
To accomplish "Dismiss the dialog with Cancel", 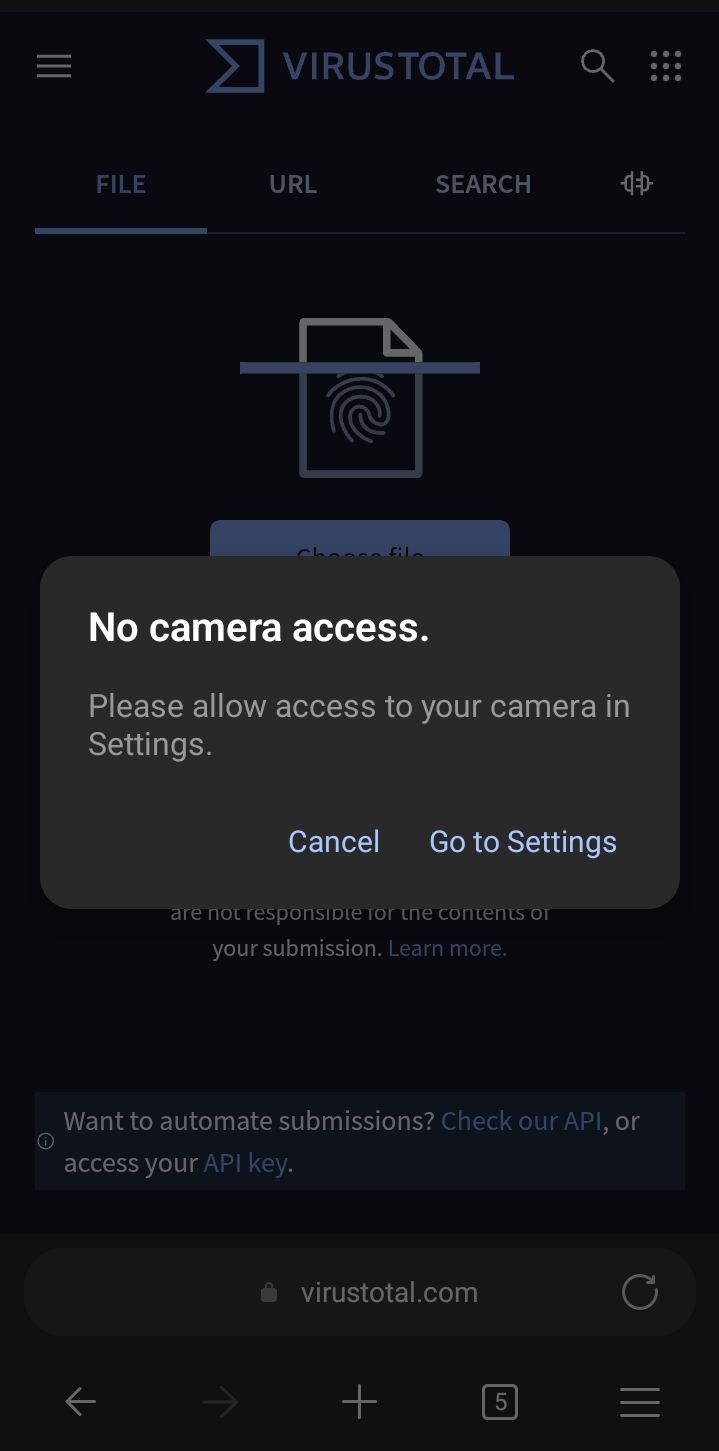I will click(333, 842).
